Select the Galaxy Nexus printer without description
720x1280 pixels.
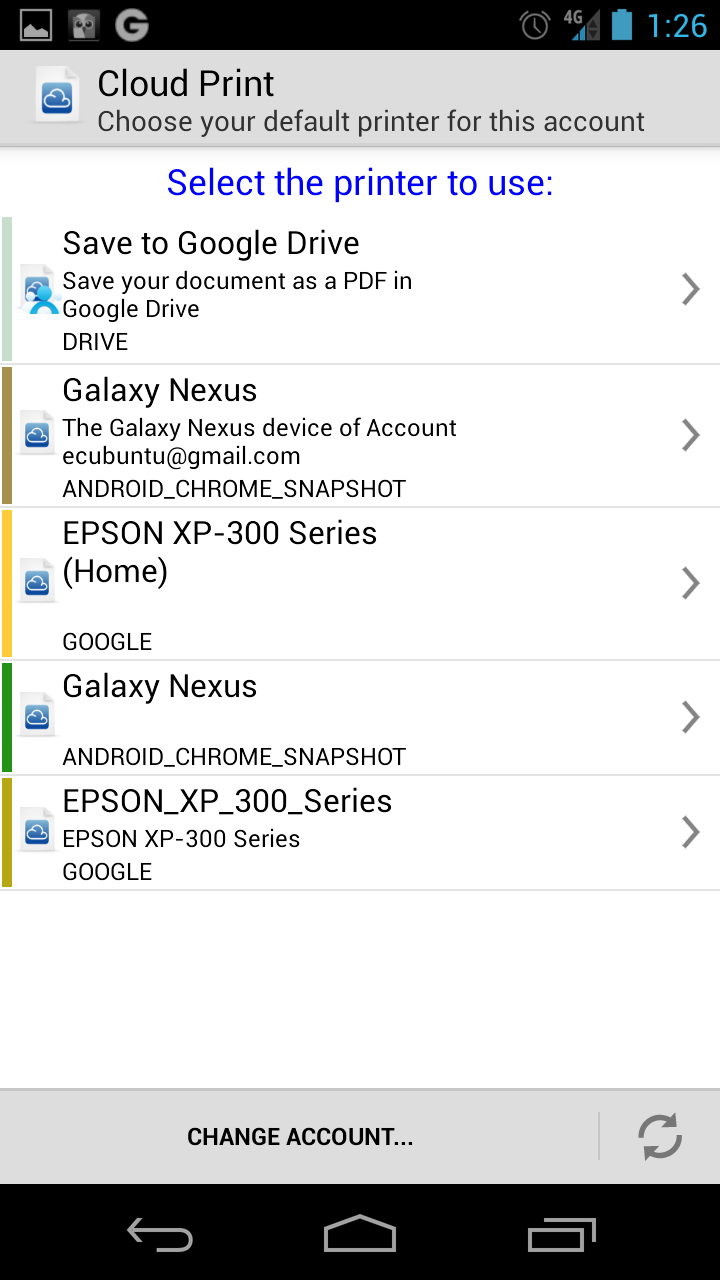(360, 718)
